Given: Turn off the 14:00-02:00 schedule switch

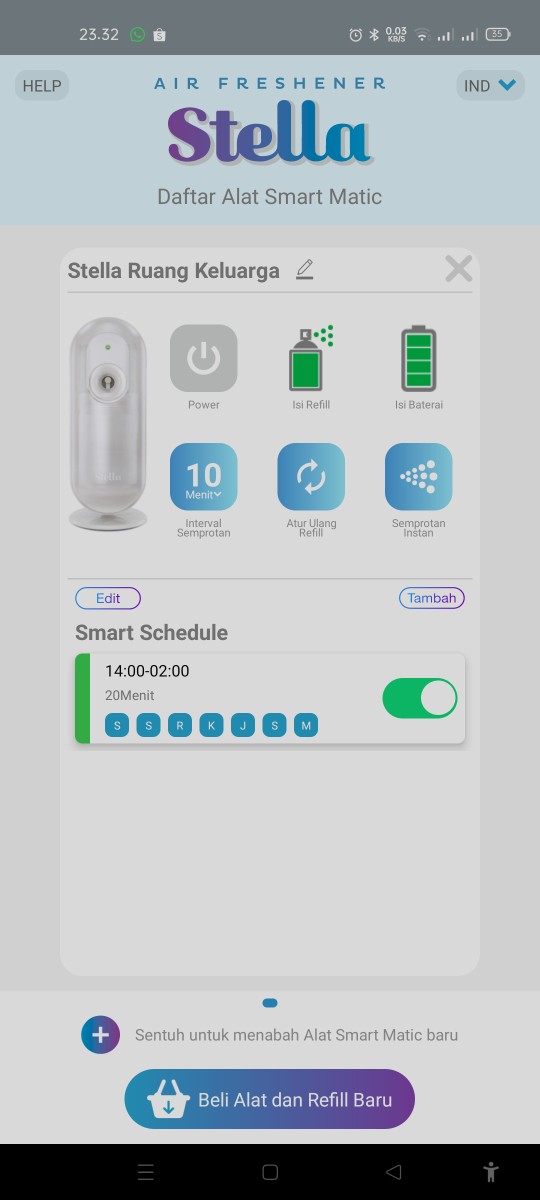Looking at the screenshot, I should point(420,698).
